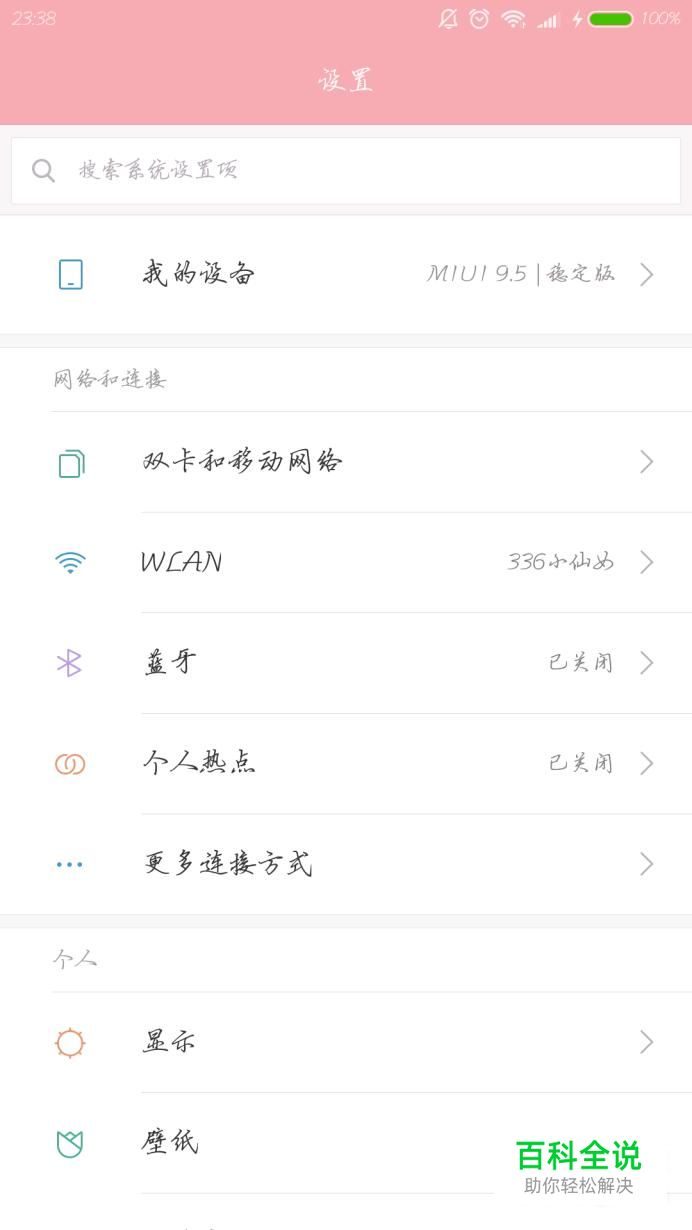Image resolution: width=692 pixels, height=1230 pixels.
Task: Open WLAN settings
Action: 346,562
